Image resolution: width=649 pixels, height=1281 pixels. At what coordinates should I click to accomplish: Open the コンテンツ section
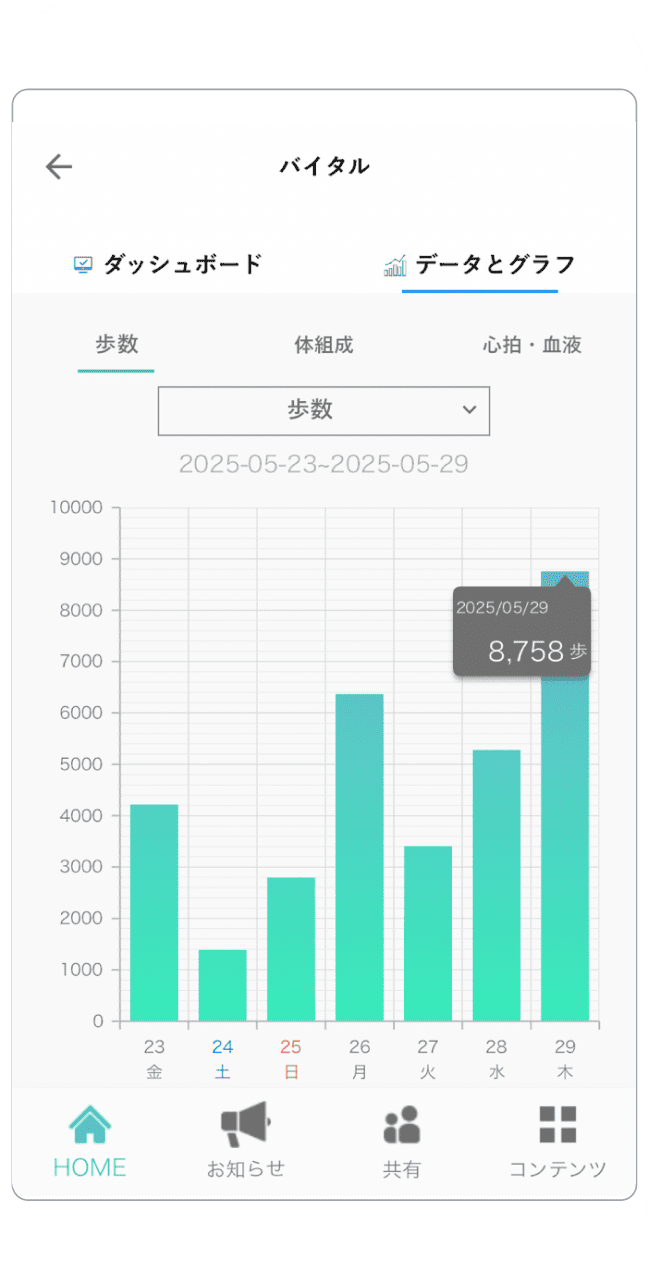coord(558,1140)
